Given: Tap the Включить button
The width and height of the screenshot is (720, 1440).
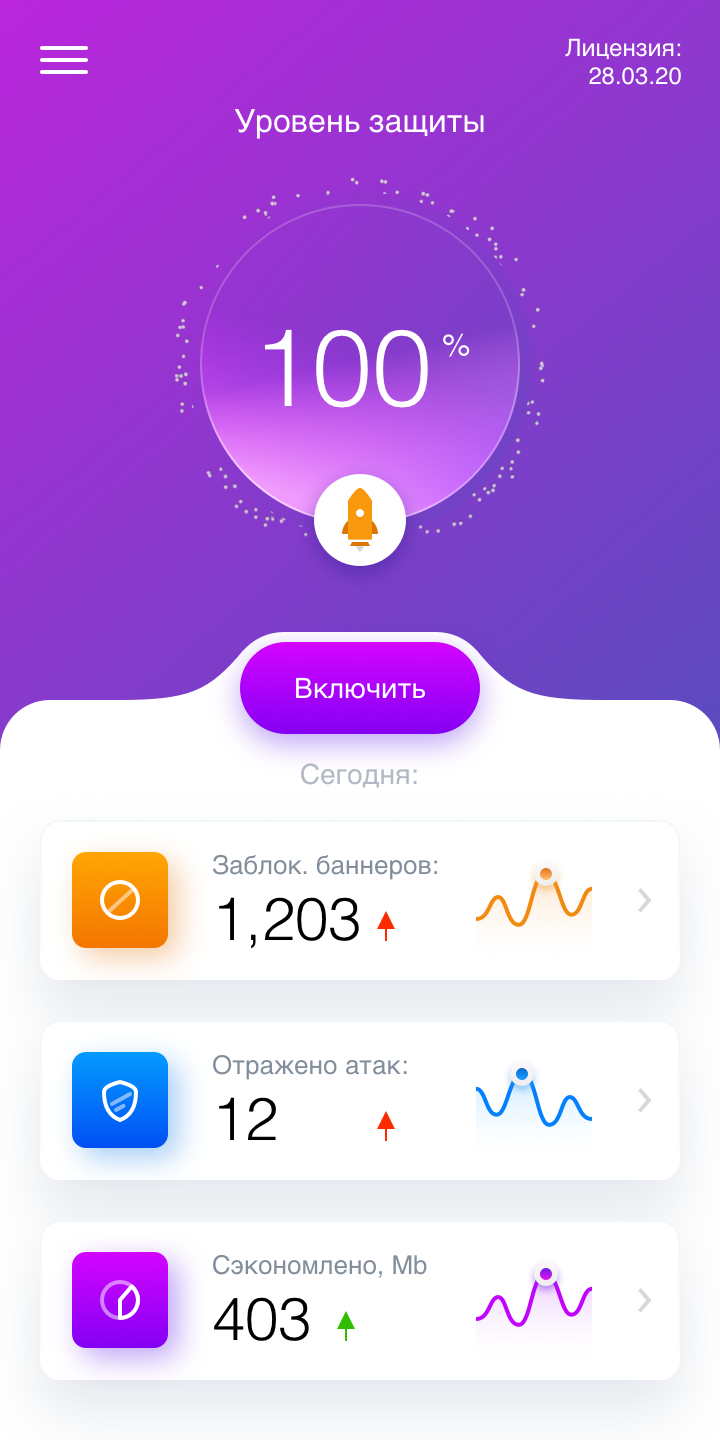Looking at the screenshot, I should [x=360, y=688].
